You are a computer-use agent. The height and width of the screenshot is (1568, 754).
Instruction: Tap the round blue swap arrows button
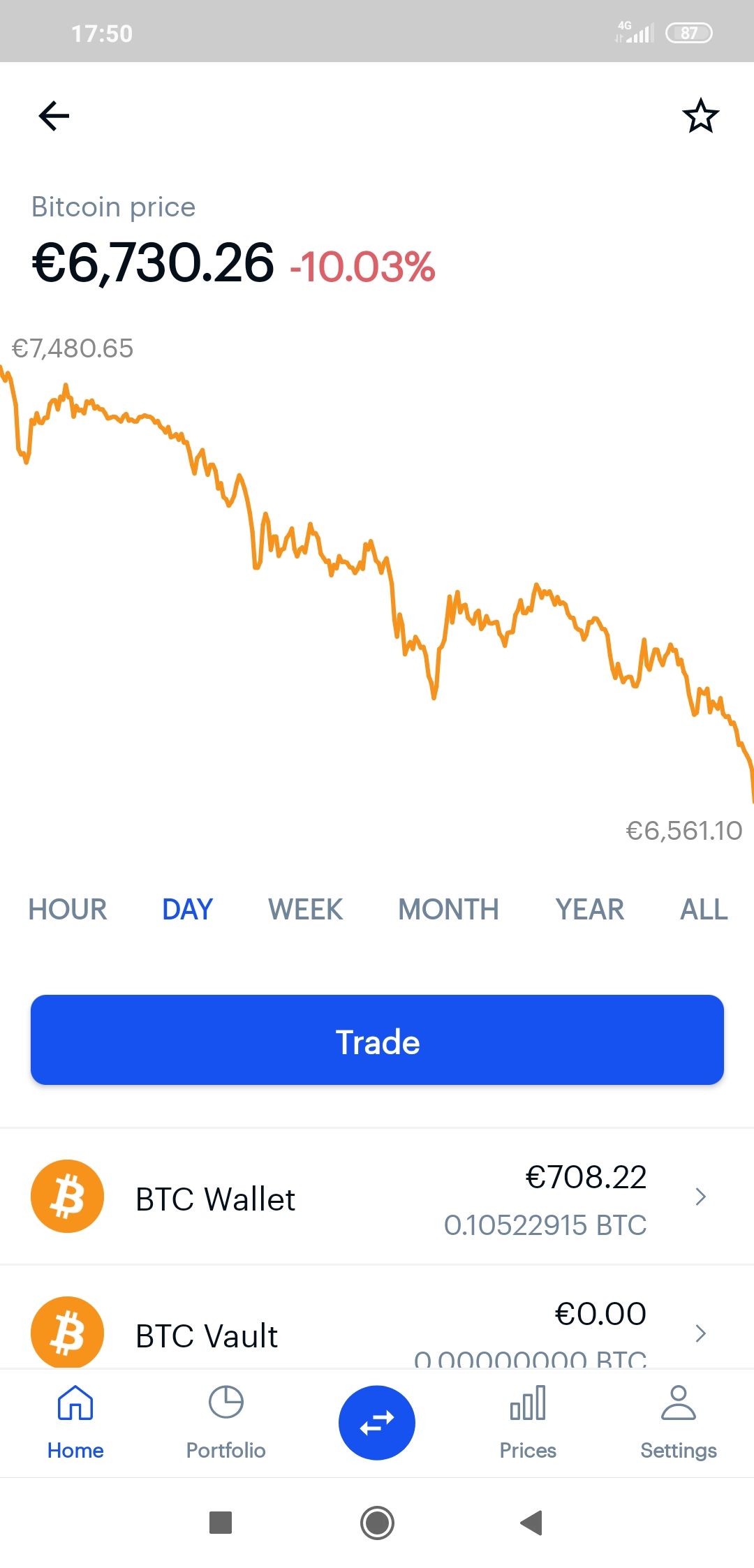click(377, 1423)
